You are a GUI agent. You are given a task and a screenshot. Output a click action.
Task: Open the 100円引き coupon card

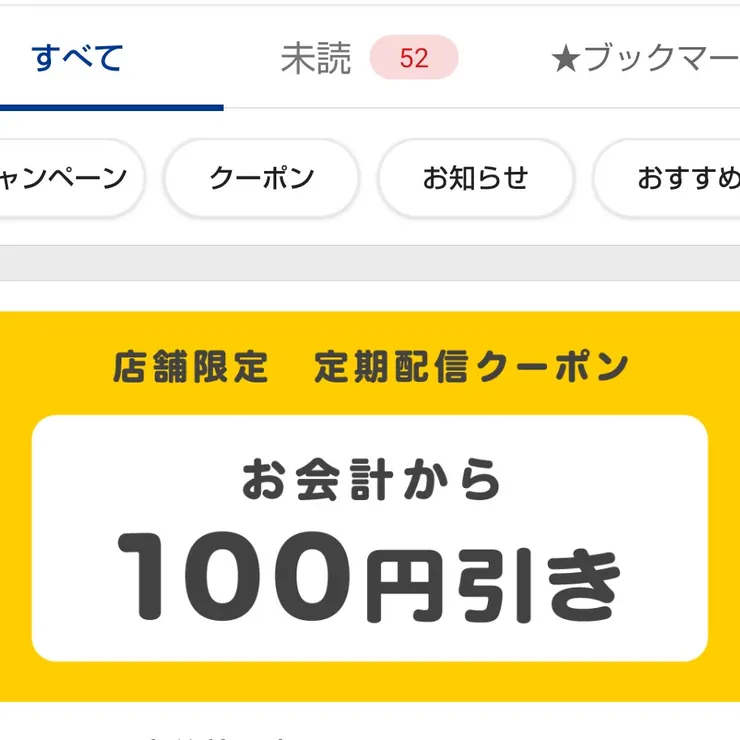tap(370, 538)
